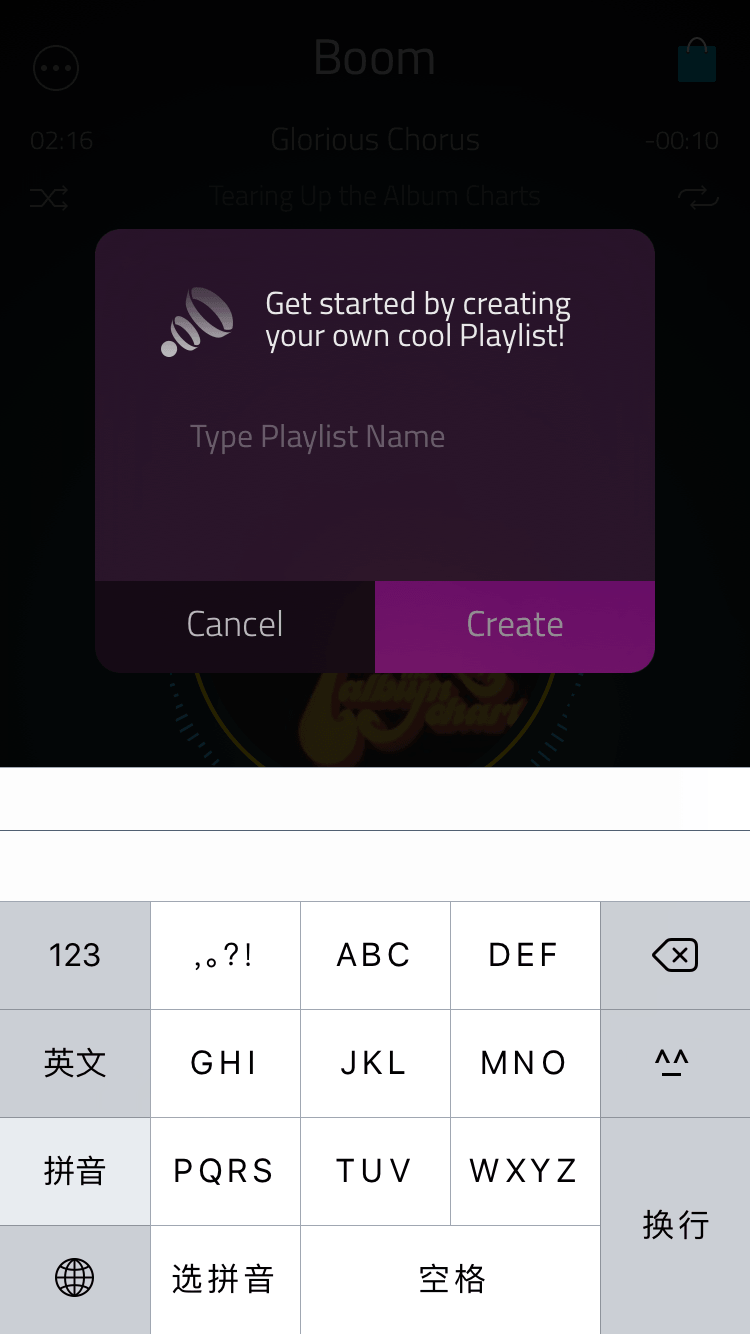Confirm with the Create button
The image size is (750, 1334).
click(x=515, y=625)
